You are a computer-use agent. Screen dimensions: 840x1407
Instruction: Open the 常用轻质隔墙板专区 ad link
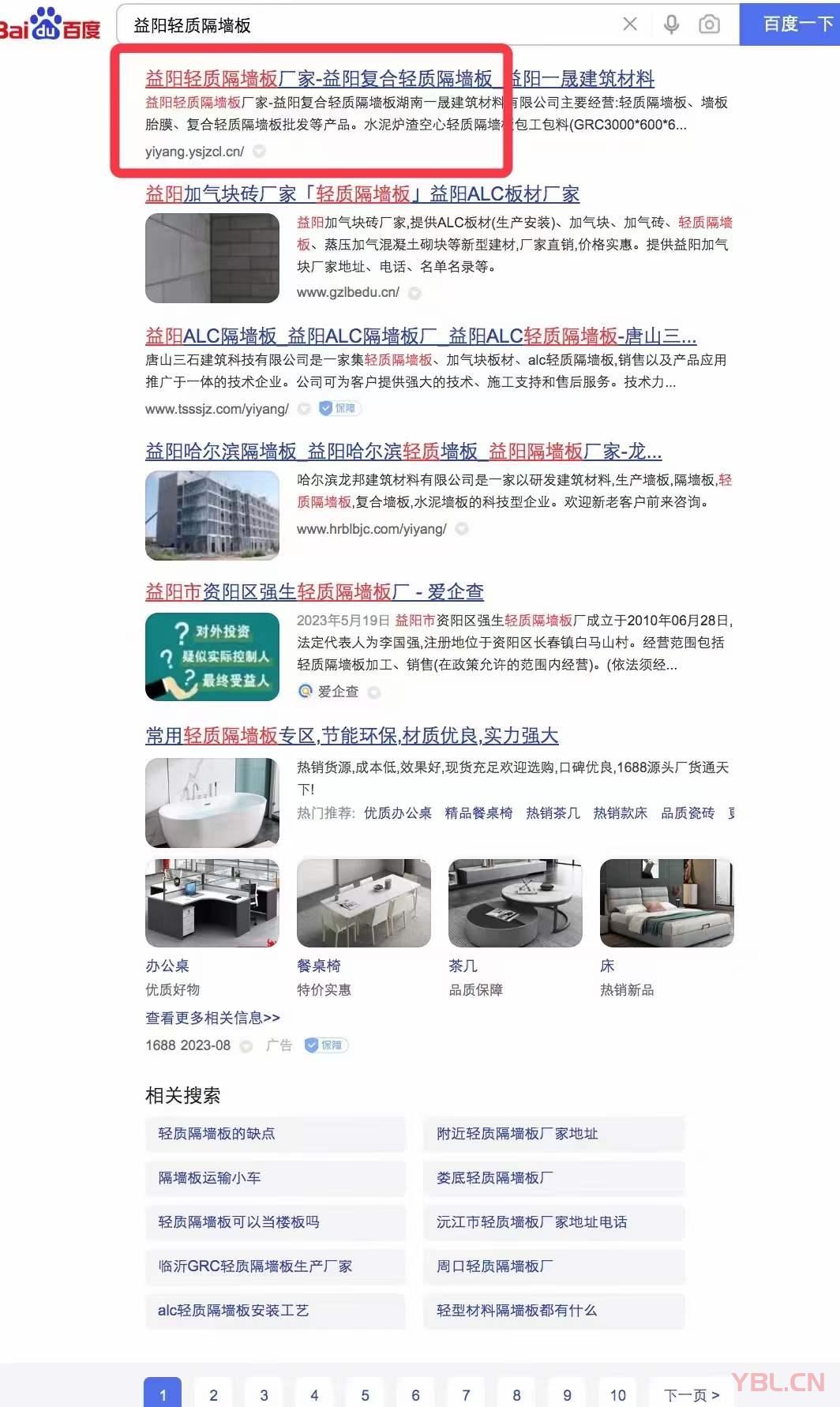pyautogui.click(x=351, y=736)
